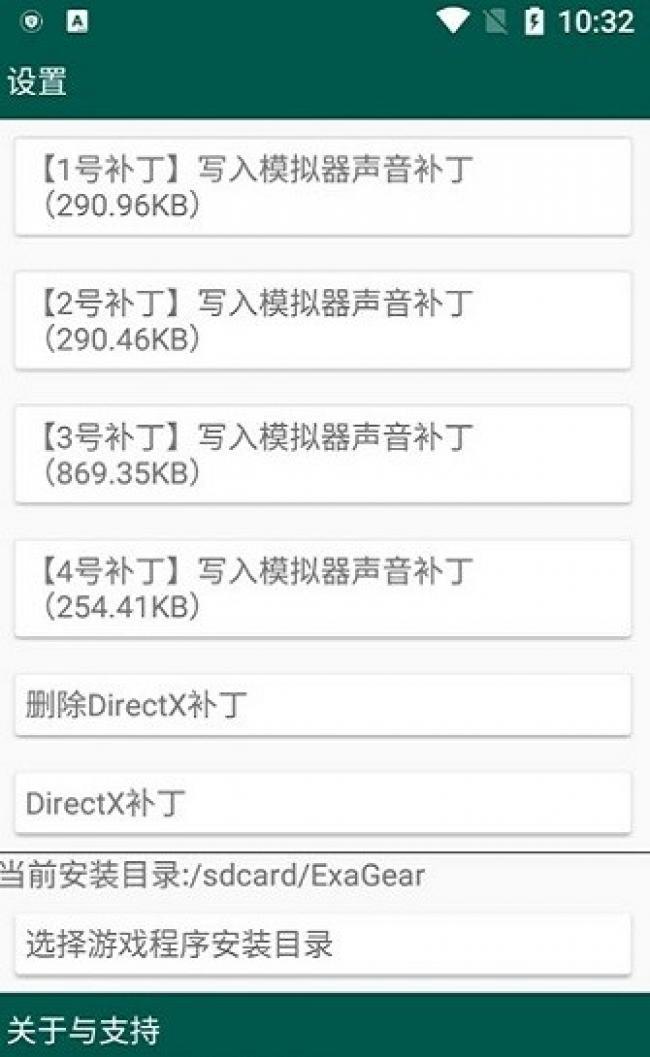The height and width of the screenshot is (1057, 650).
Task: Write the 【1号补丁】 sound patch (290.96KB)
Action: (322, 187)
